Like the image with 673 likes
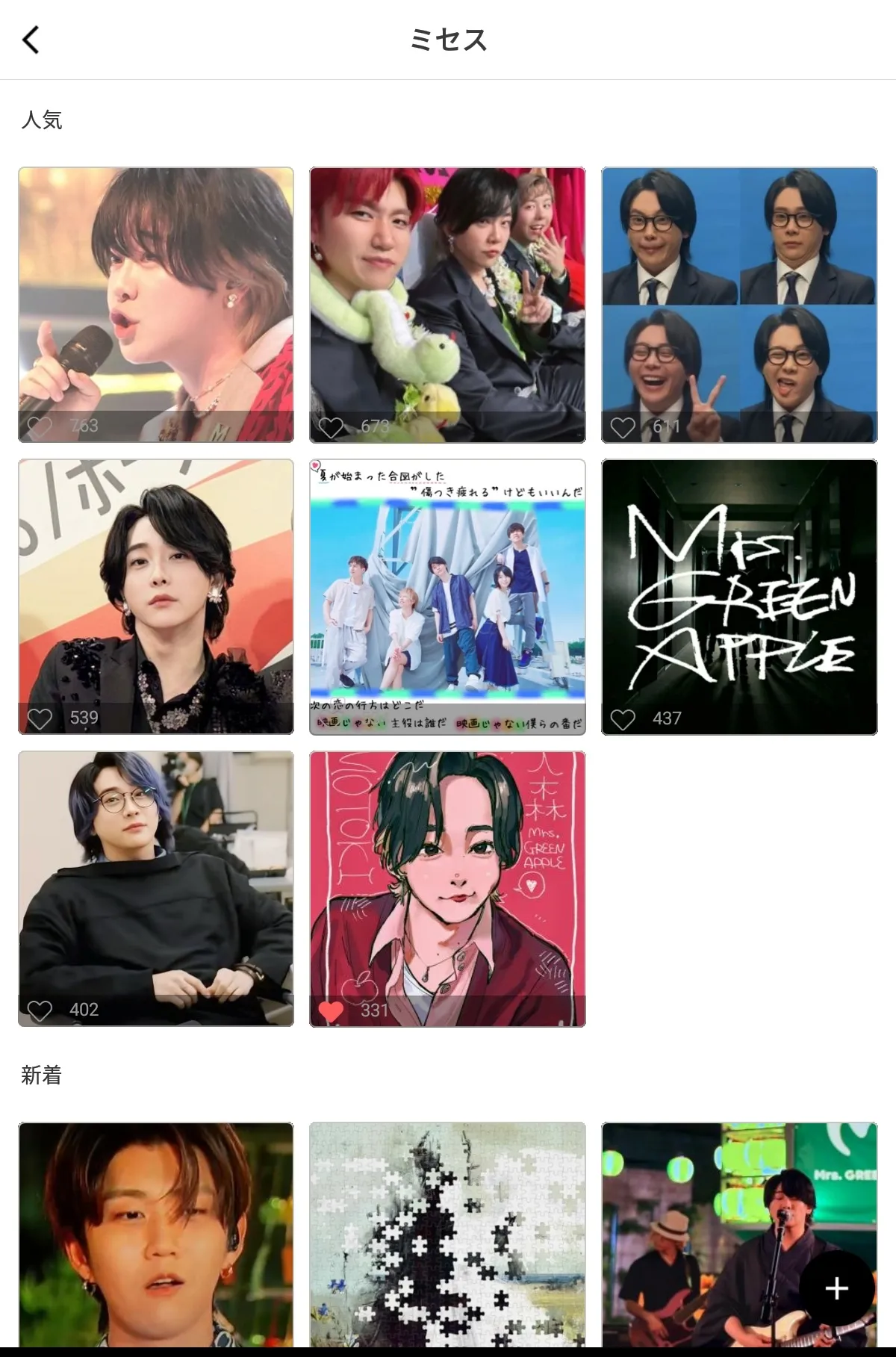The image size is (896, 1357). point(331,427)
